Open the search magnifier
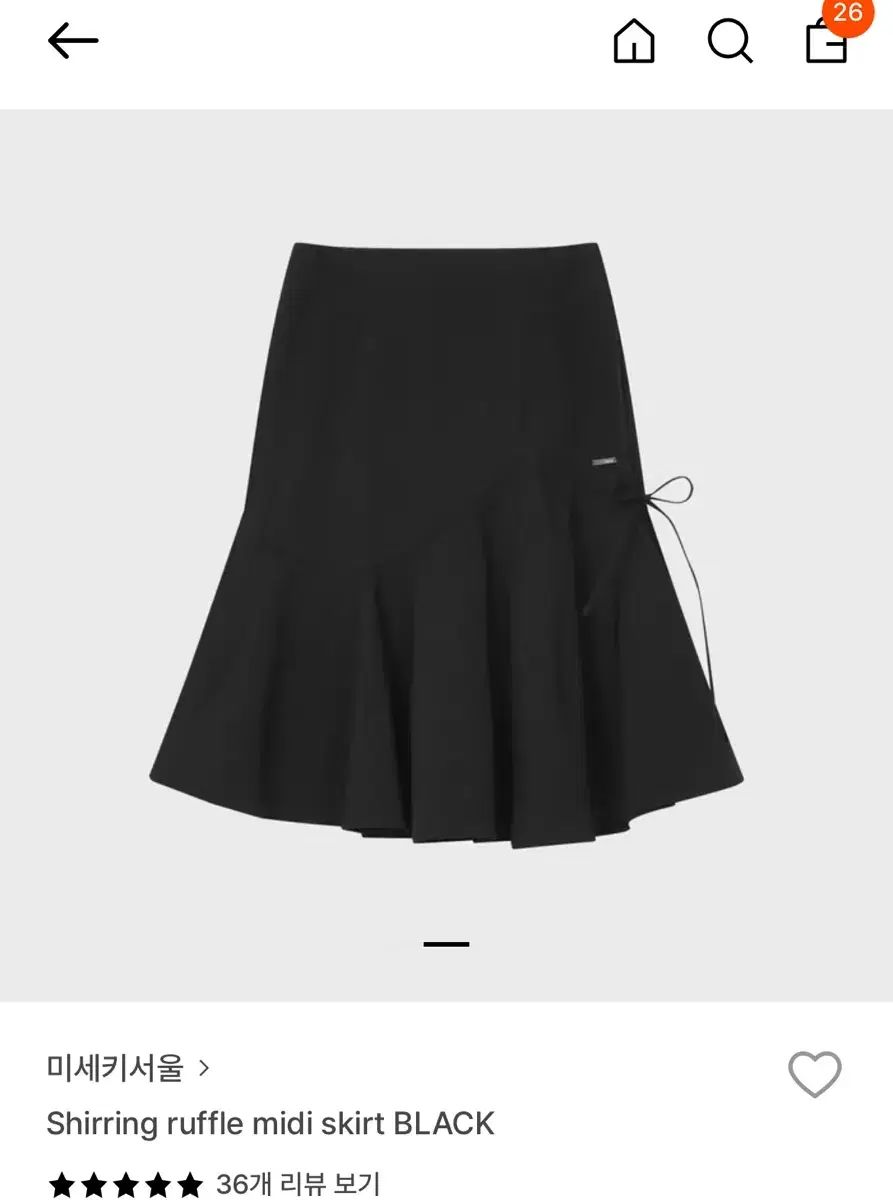 coord(730,42)
